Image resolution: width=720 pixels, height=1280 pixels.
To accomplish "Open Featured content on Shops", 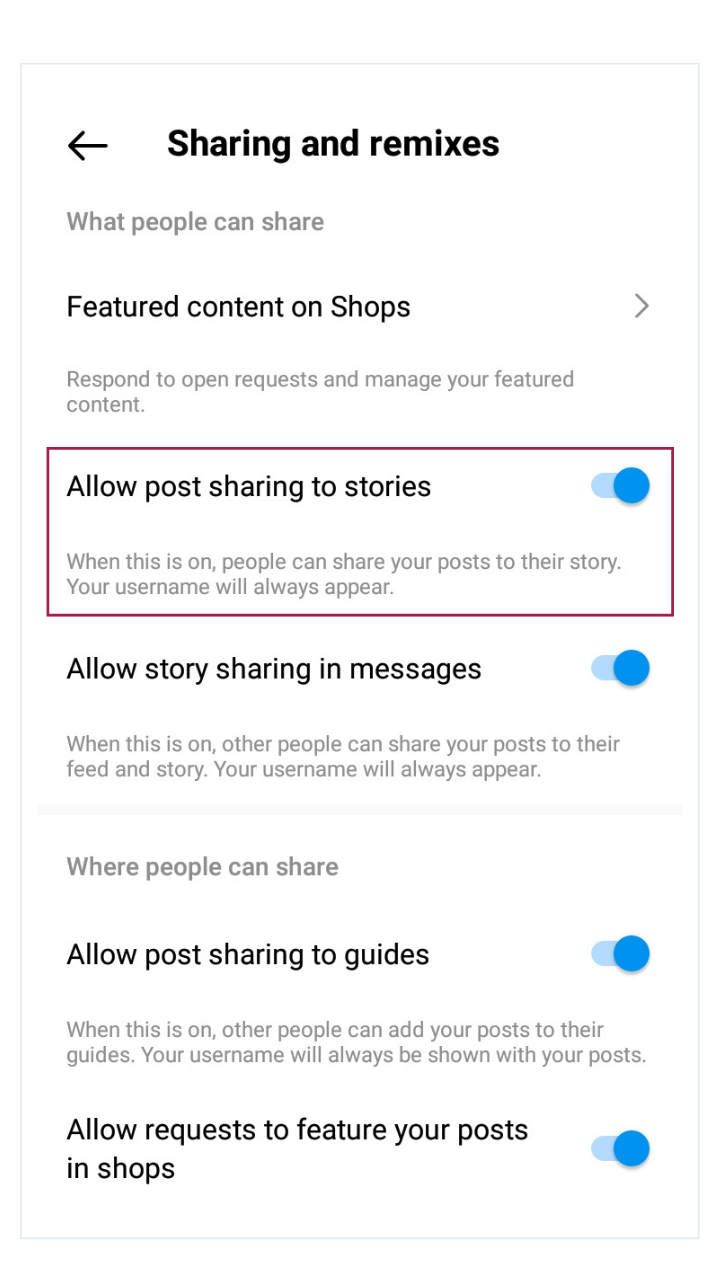I will tap(358, 307).
